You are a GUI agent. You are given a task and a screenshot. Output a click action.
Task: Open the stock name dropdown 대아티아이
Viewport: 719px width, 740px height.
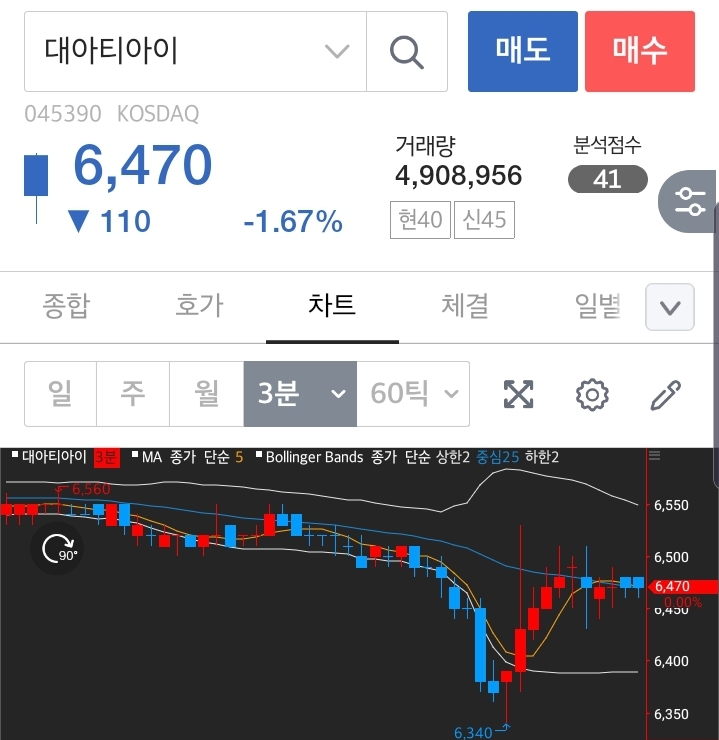coord(195,51)
